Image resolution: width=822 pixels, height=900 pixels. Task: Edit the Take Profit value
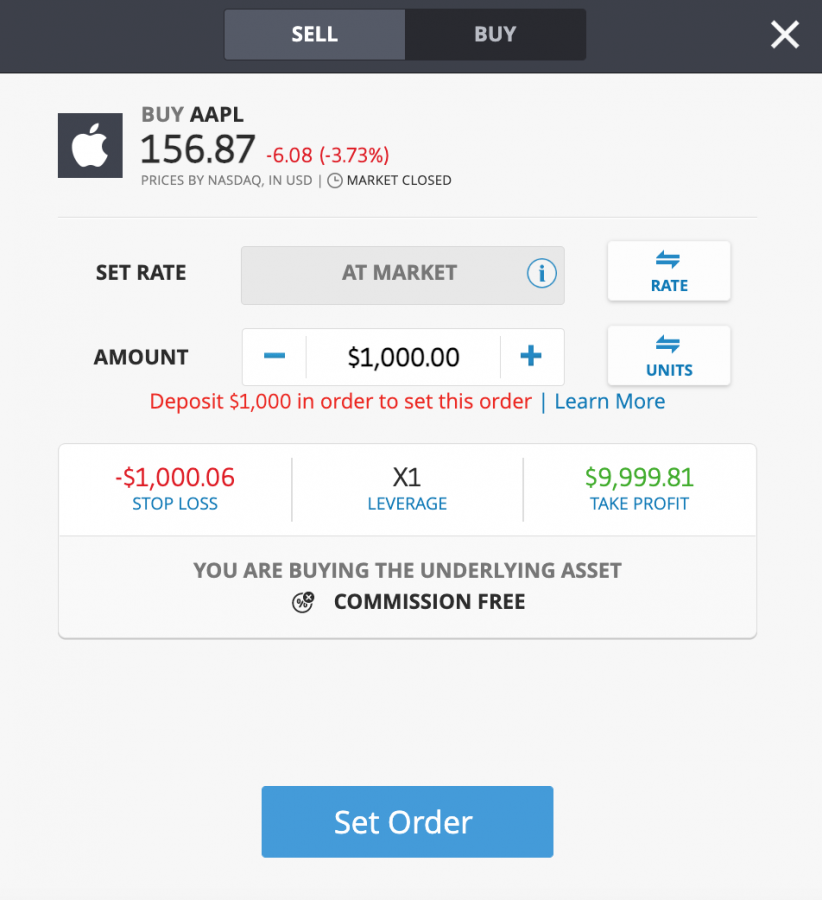tap(639, 489)
